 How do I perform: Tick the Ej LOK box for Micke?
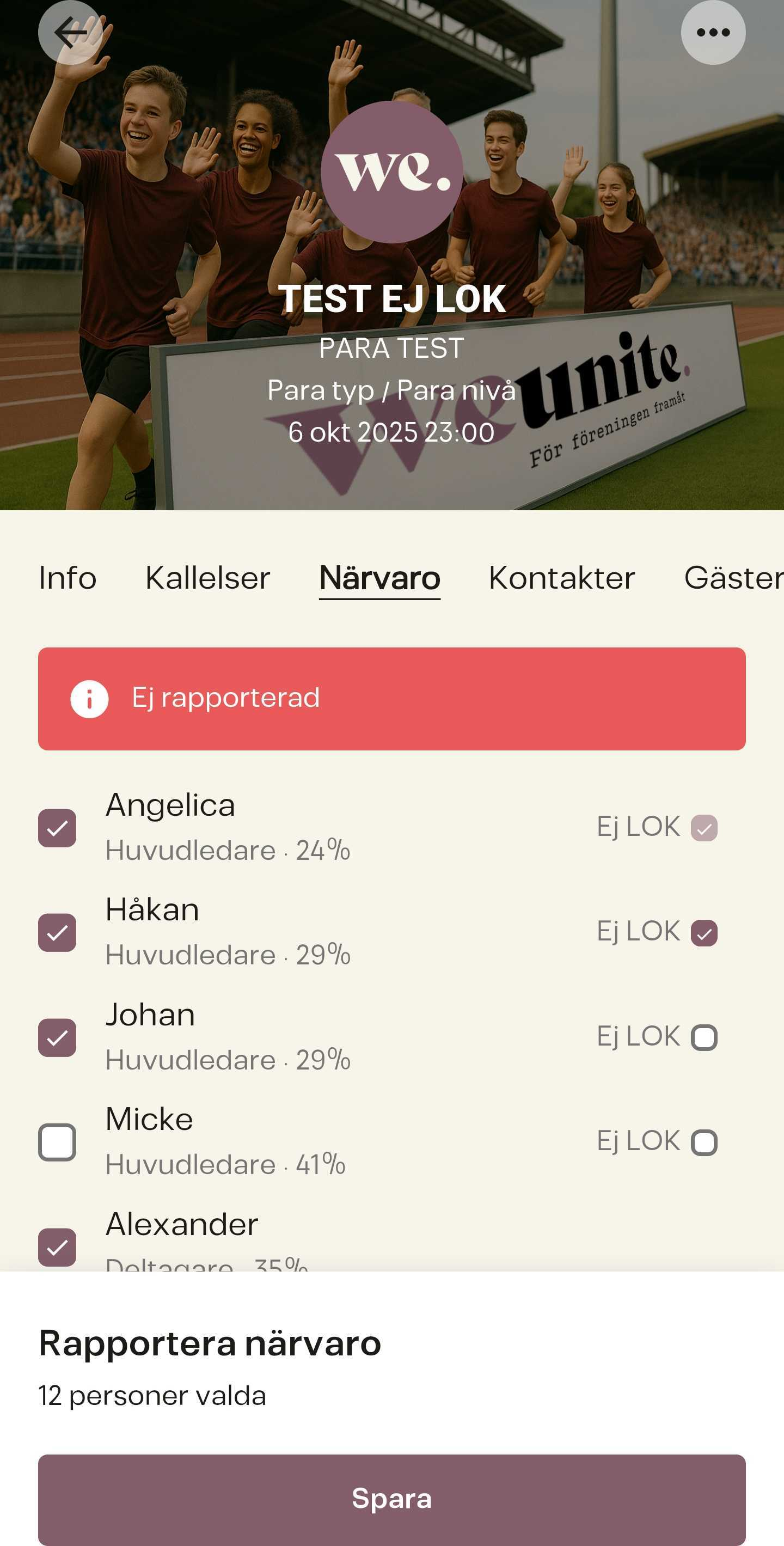pyautogui.click(x=703, y=1142)
